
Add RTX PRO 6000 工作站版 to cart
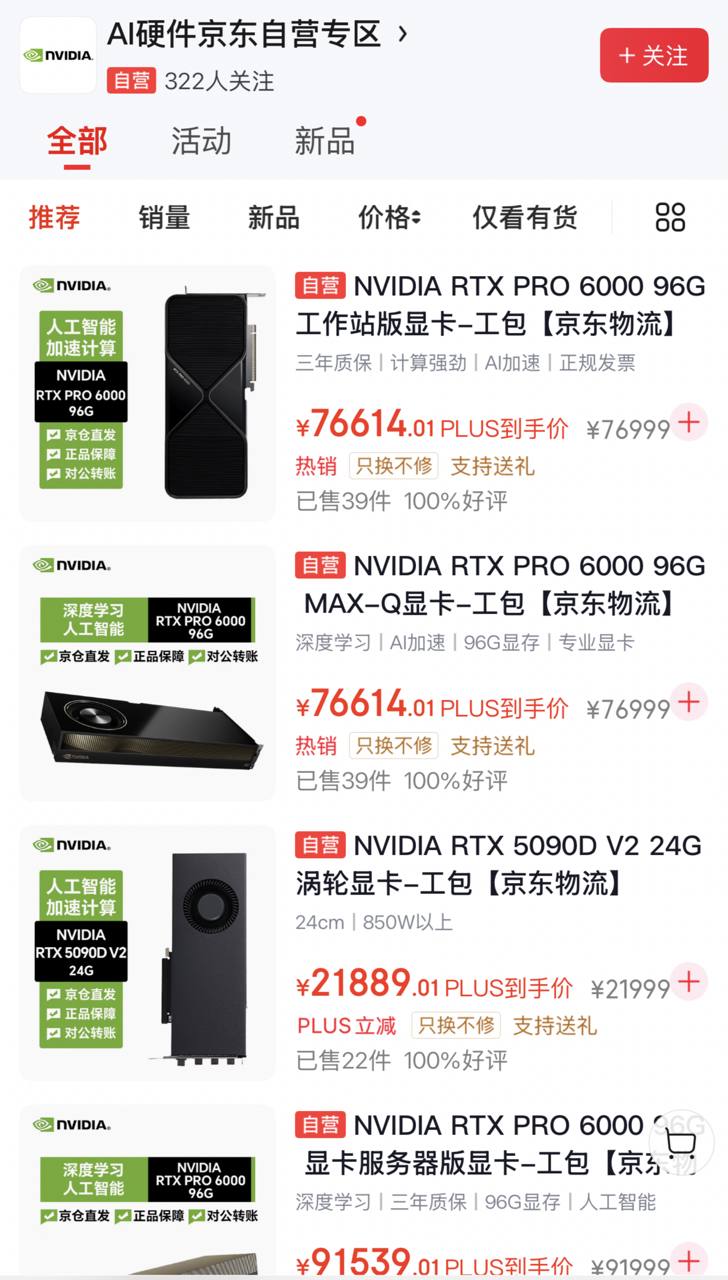point(689,423)
